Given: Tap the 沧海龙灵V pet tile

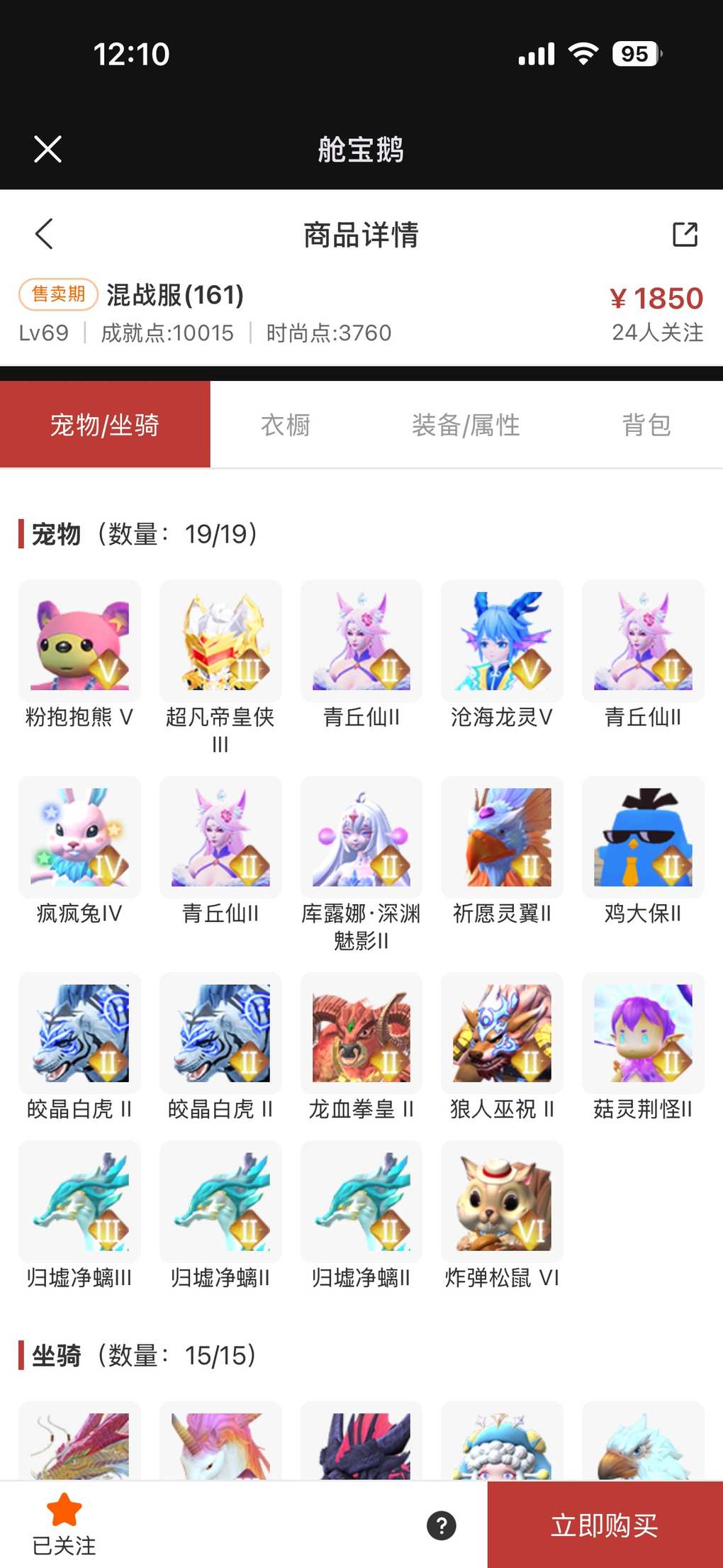Looking at the screenshot, I should 502,641.
